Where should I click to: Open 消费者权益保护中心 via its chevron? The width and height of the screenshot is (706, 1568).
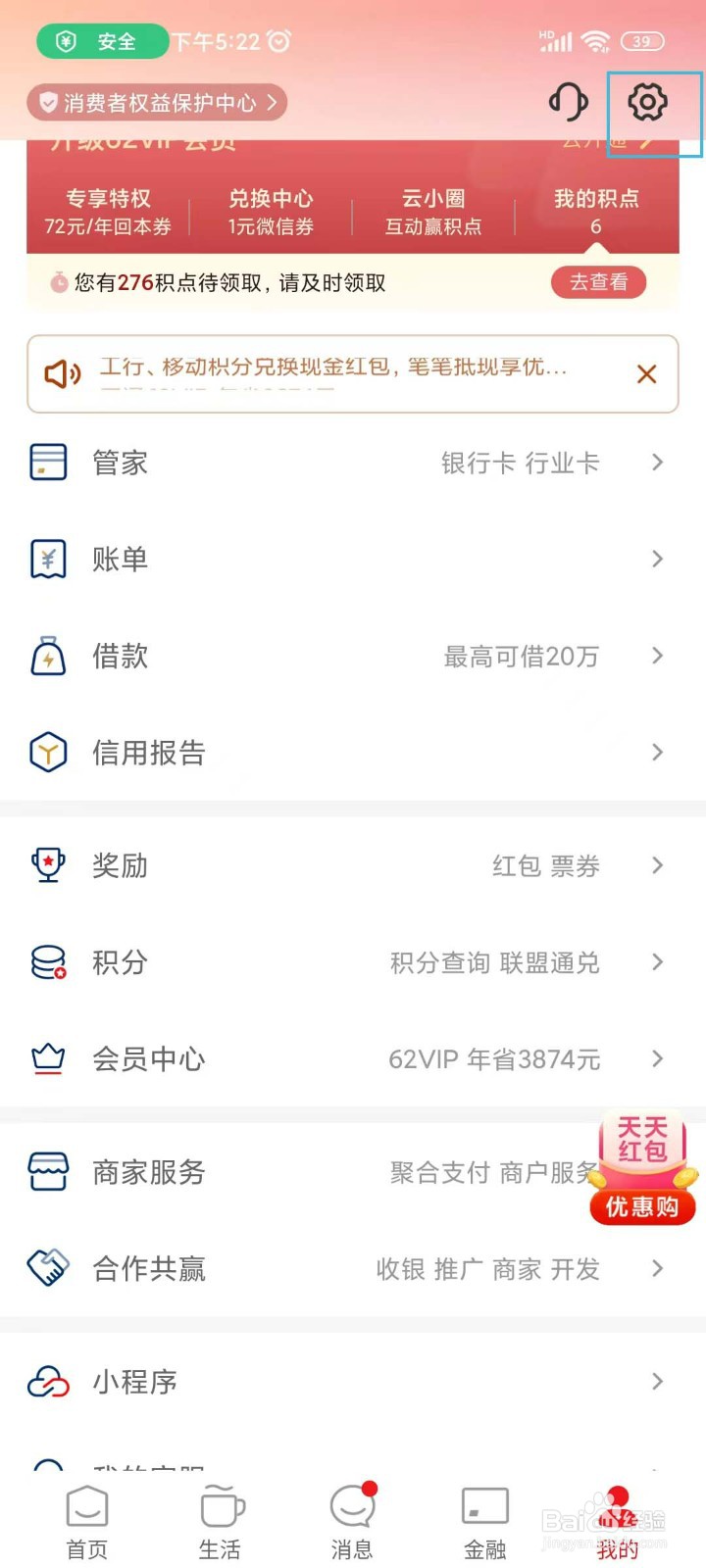(x=272, y=103)
